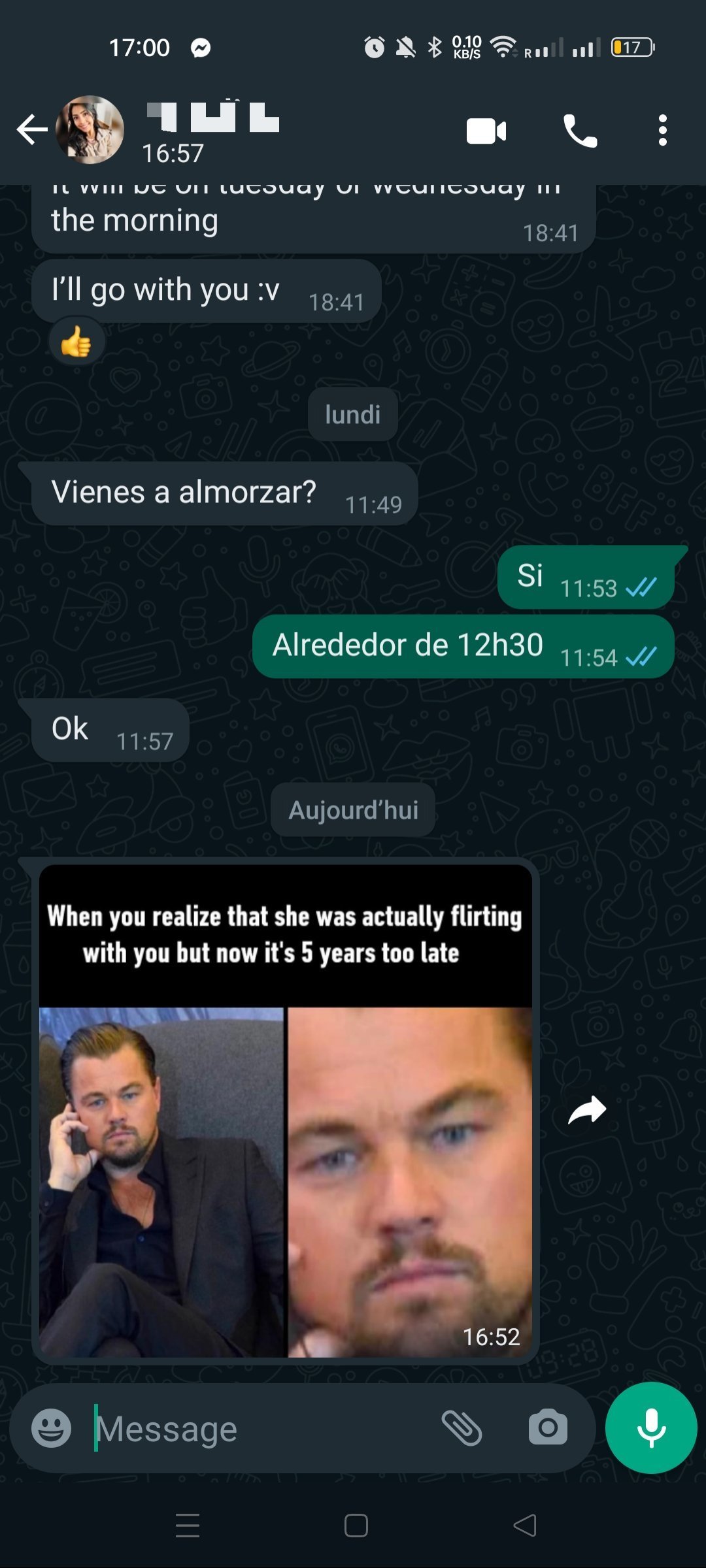Open the flirting meme image
706x1568 pixels.
285,1111
